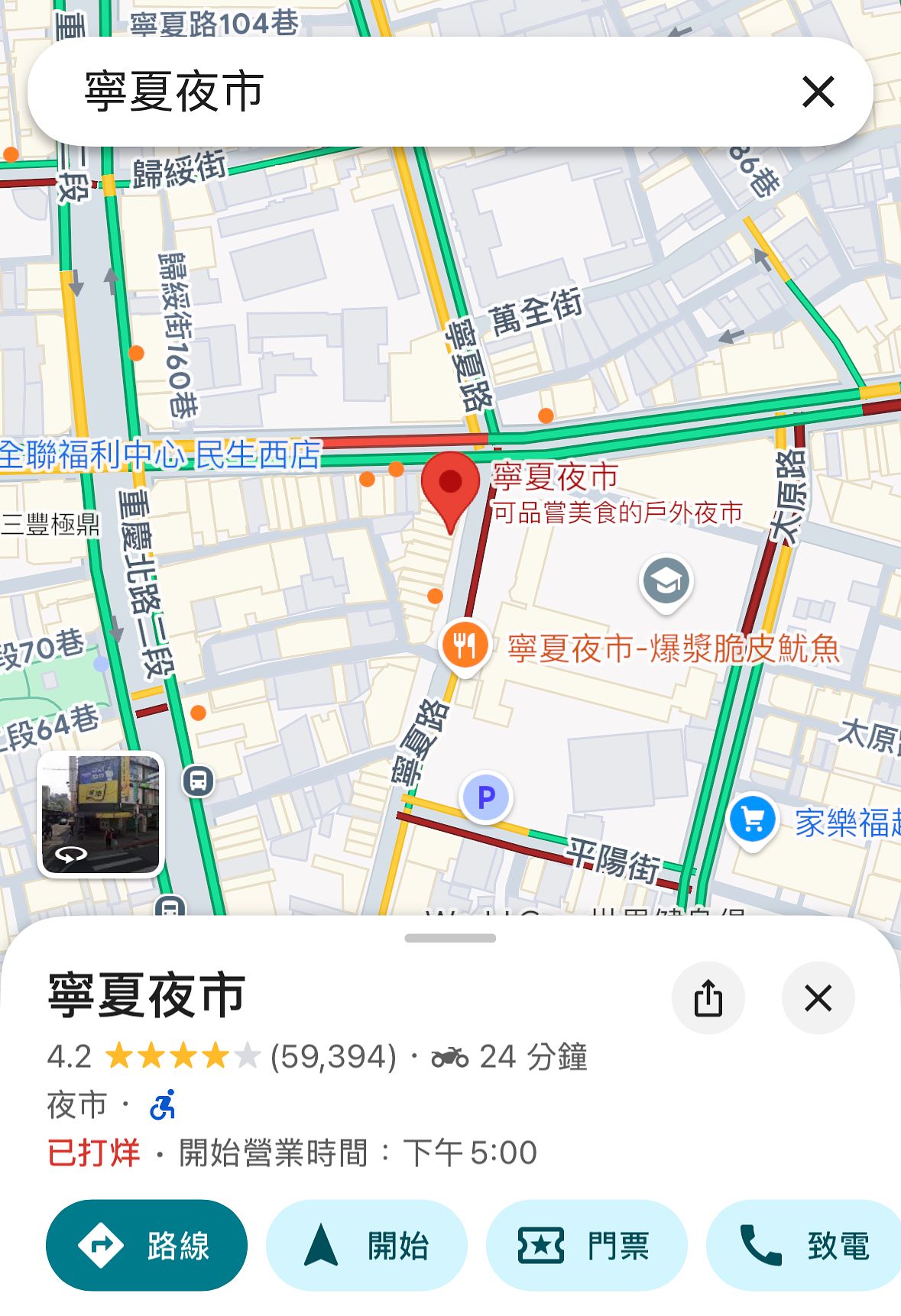901x1316 pixels.
Task: Open the street view thumbnail
Action: tap(101, 814)
